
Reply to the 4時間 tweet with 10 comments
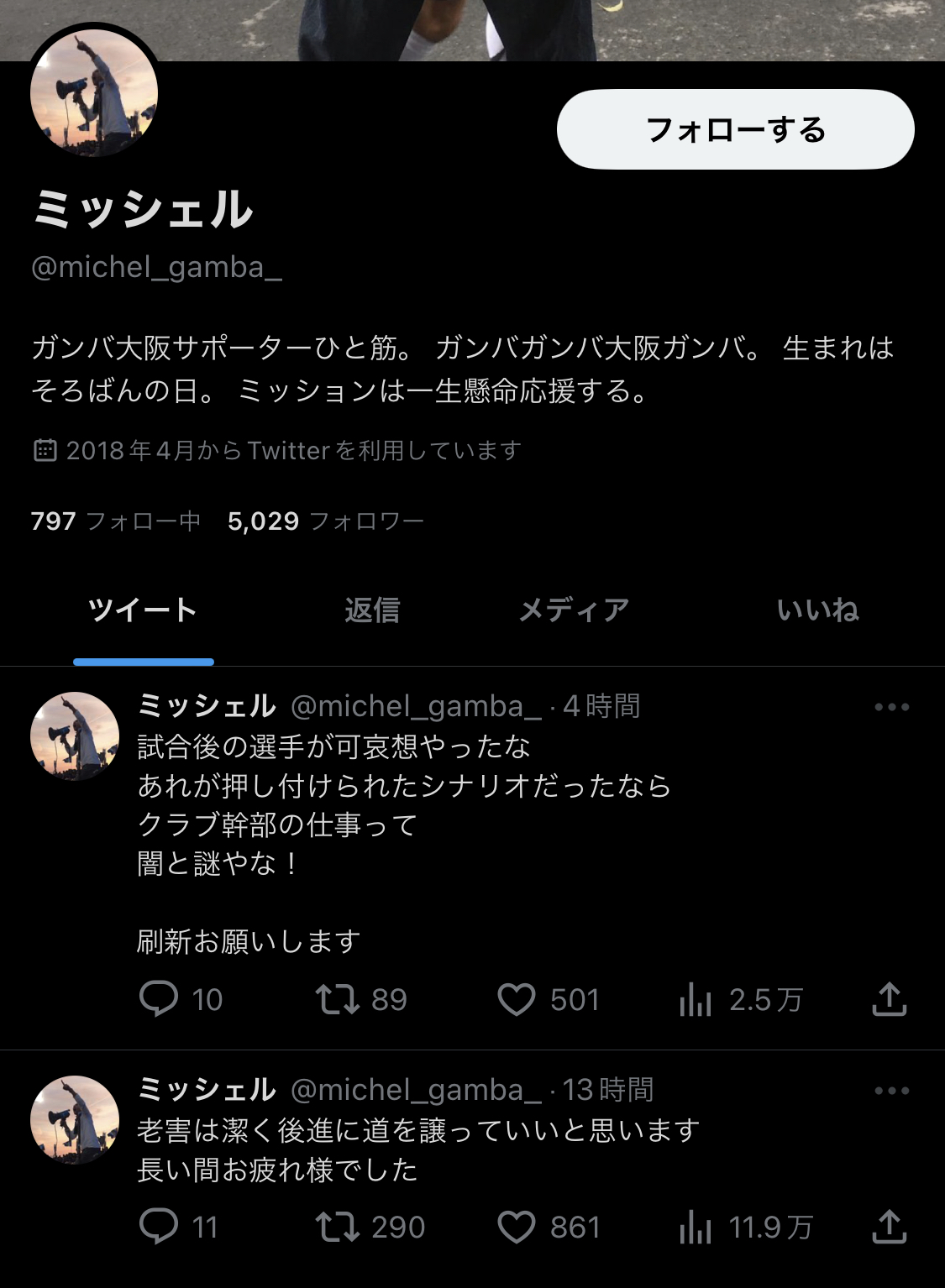pyautogui.click(x=159, y=999)
